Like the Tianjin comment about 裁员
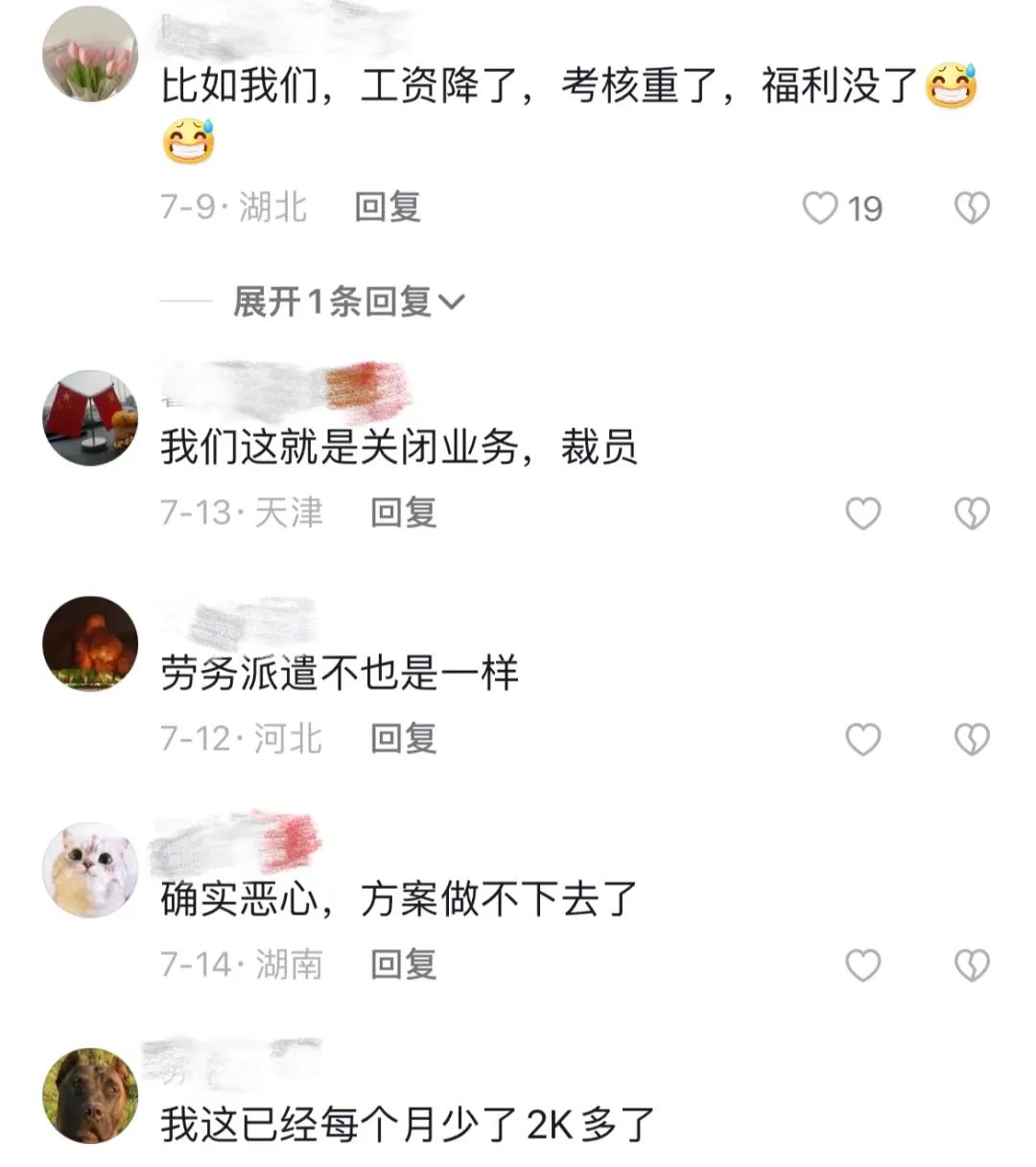 (862, 513)
